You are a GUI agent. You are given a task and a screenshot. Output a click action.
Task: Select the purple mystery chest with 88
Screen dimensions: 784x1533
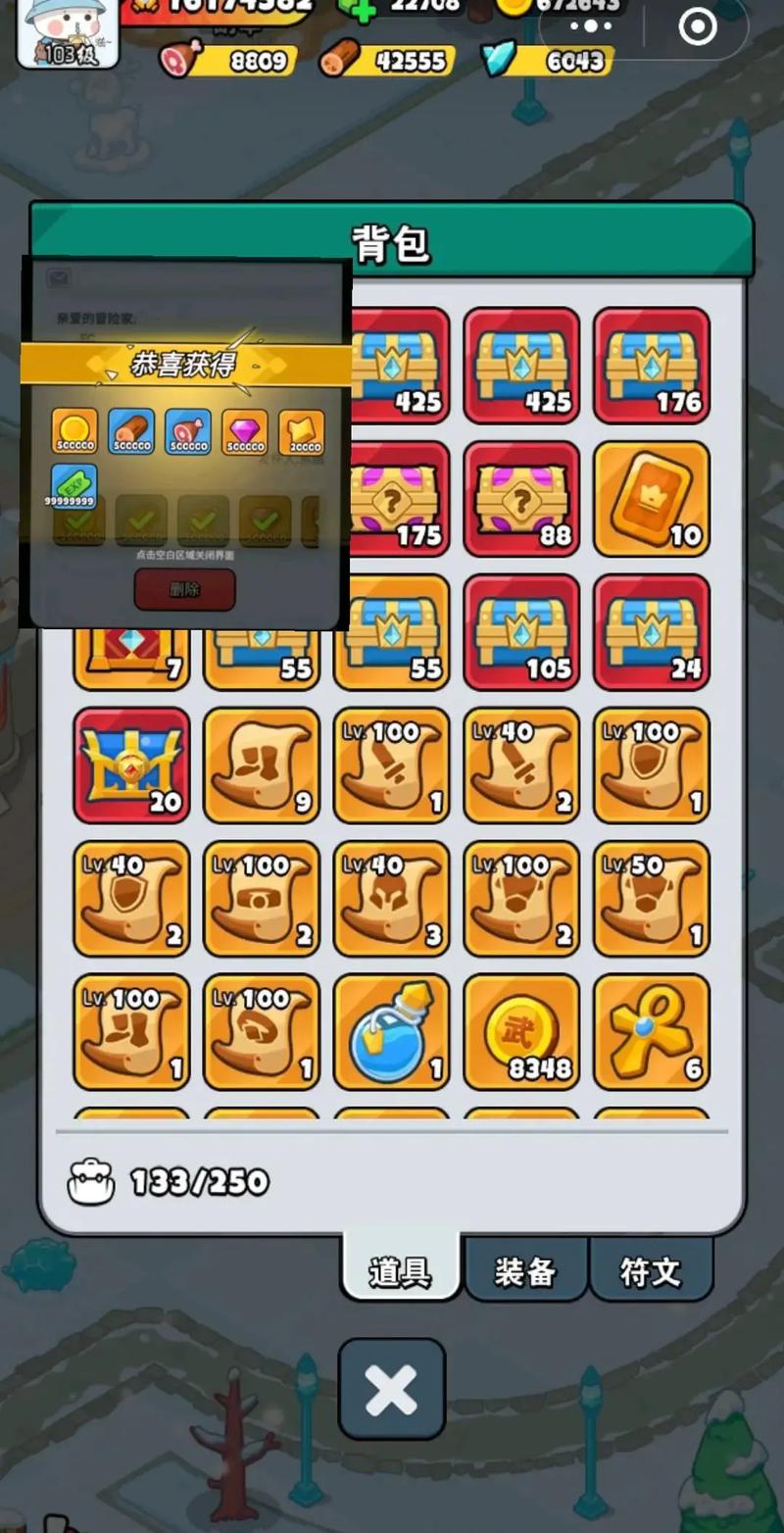pyautogui.click(x=521, y=498)
